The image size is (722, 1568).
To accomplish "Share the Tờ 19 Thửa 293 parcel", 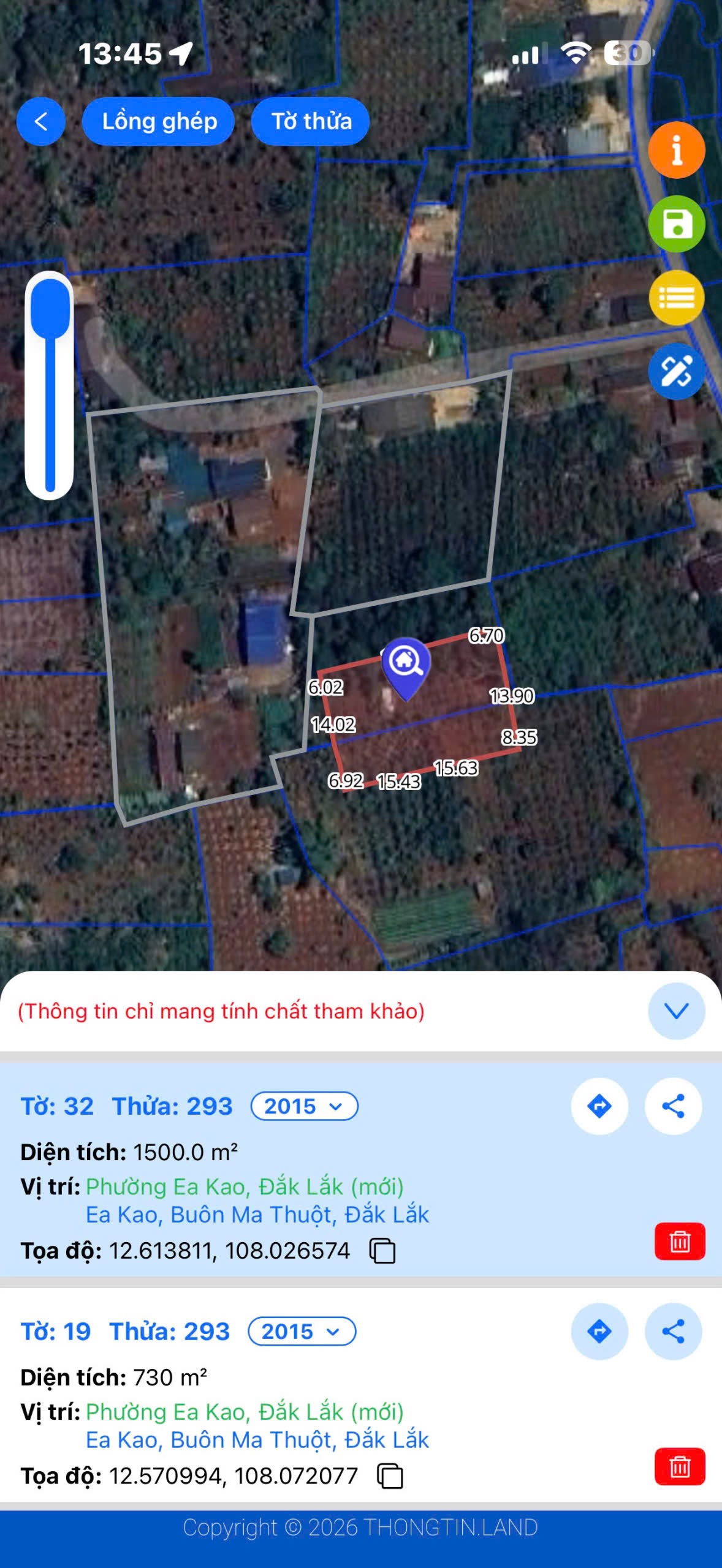I will [673, 1332].
